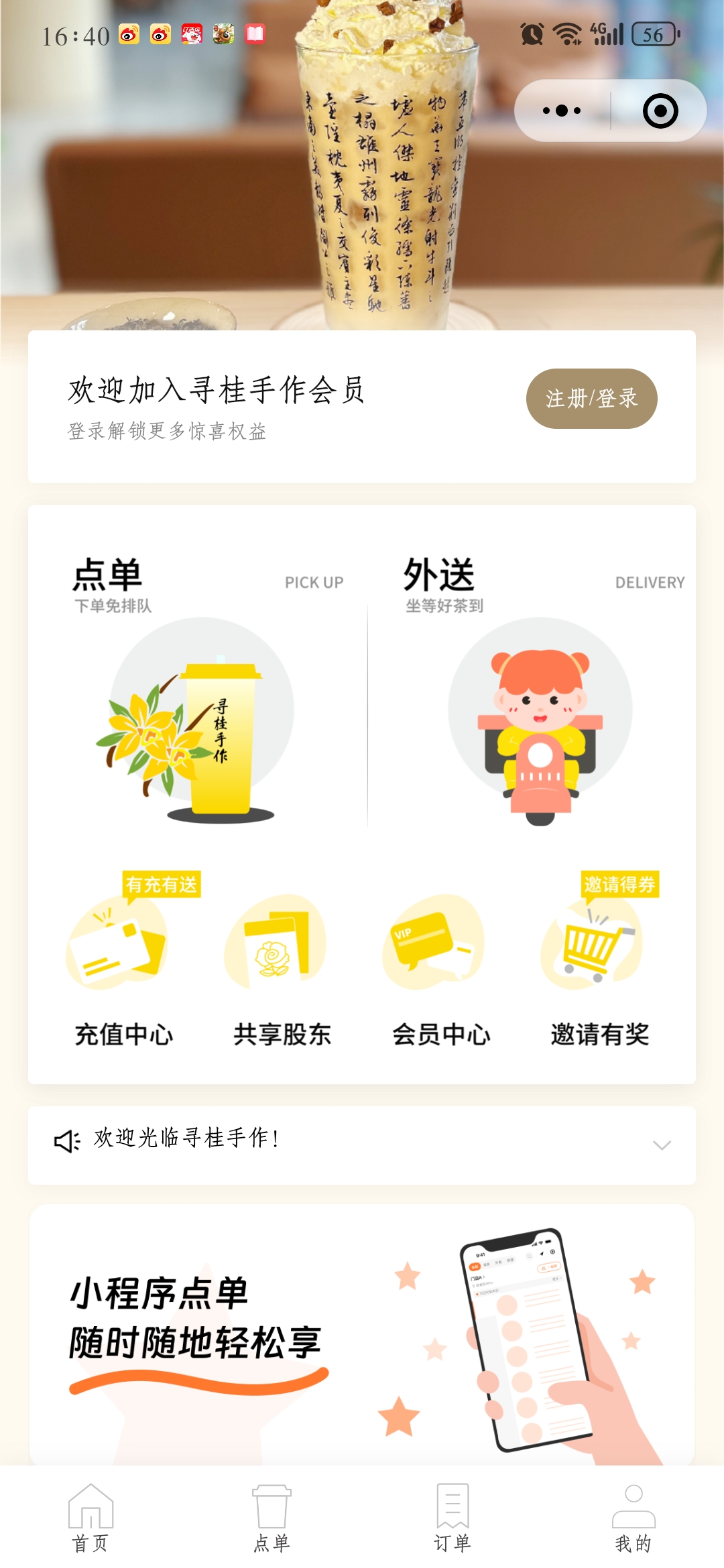Image resolution: width=724 pixels, height=1568 pixels.
Task: Close the mini program via target icon
Action: coord(660,111)
